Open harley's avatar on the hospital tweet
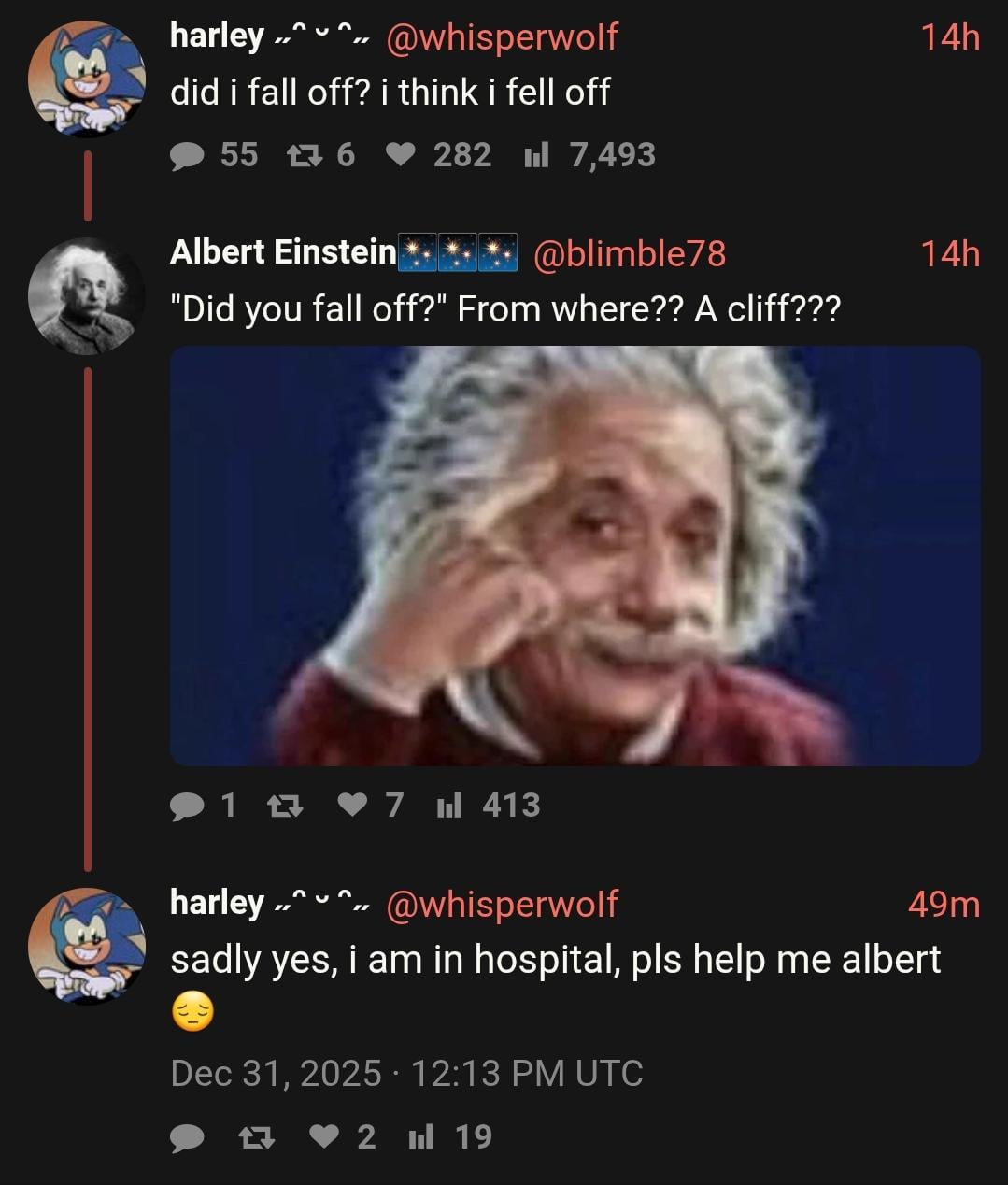1008x1185 pixels. [86, 946]
